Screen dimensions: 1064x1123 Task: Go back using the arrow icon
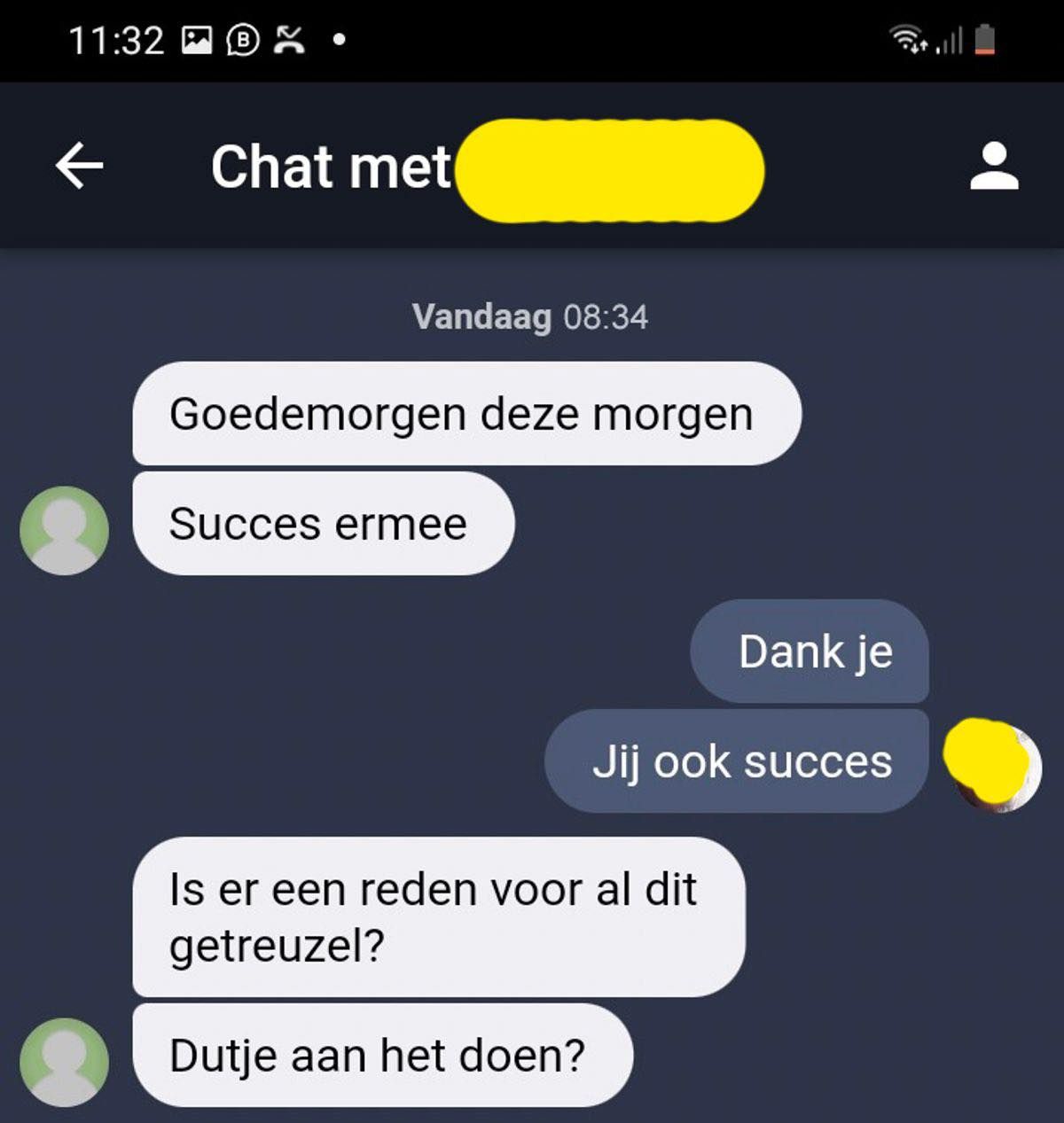click(80, 166)
